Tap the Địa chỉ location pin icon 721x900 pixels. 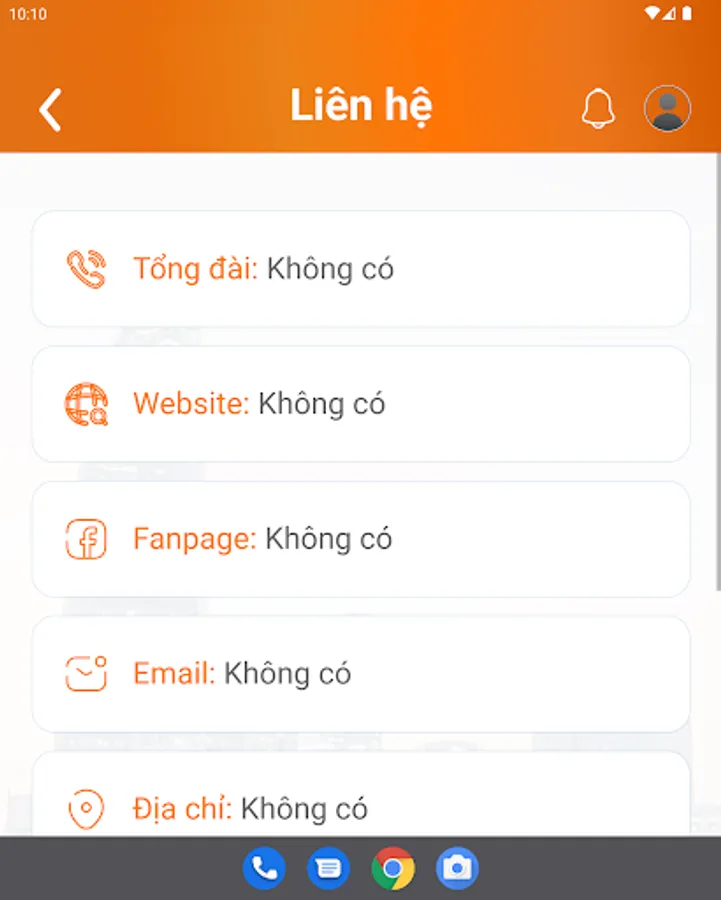click(85, 808)
